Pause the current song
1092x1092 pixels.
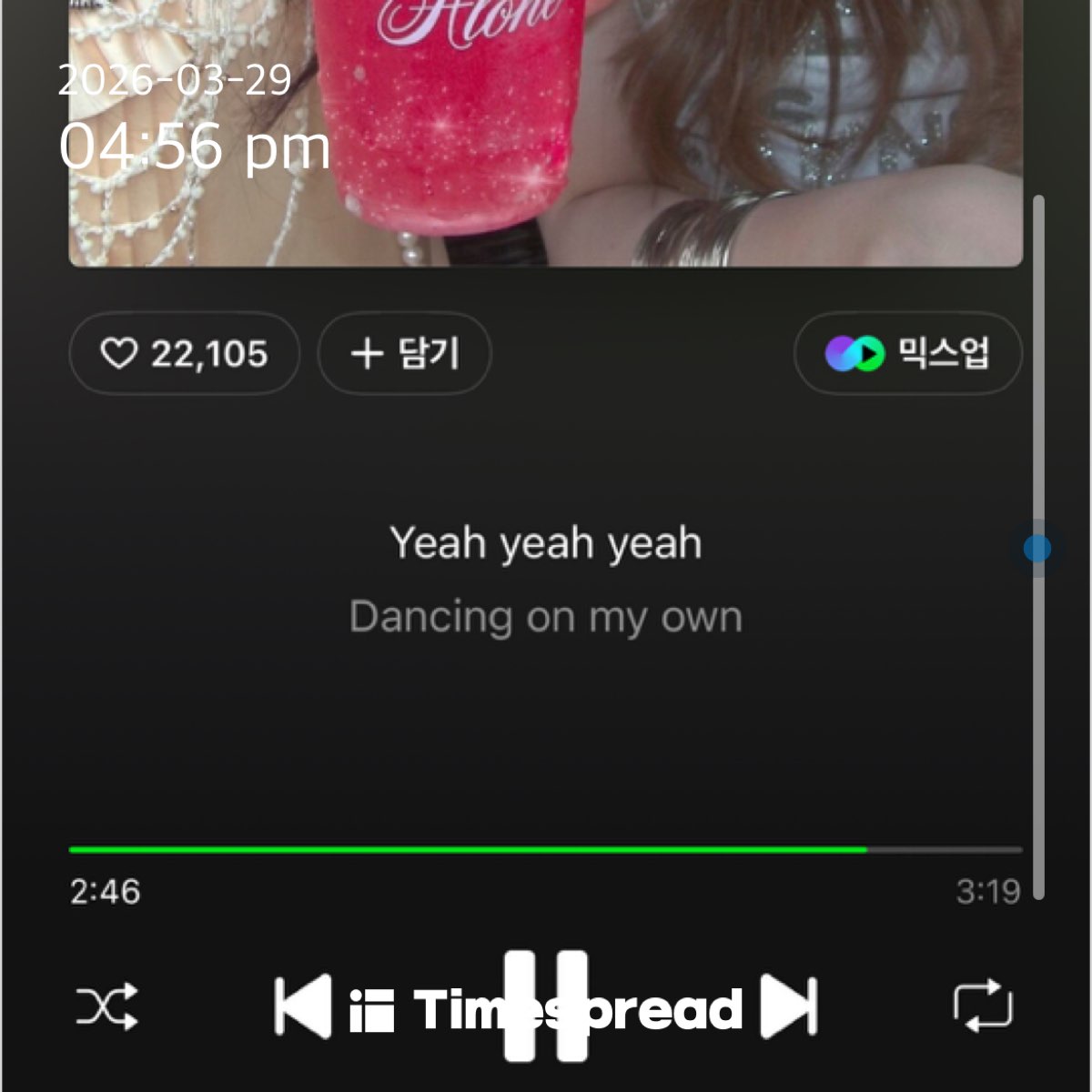click(x=546, y=1006)
